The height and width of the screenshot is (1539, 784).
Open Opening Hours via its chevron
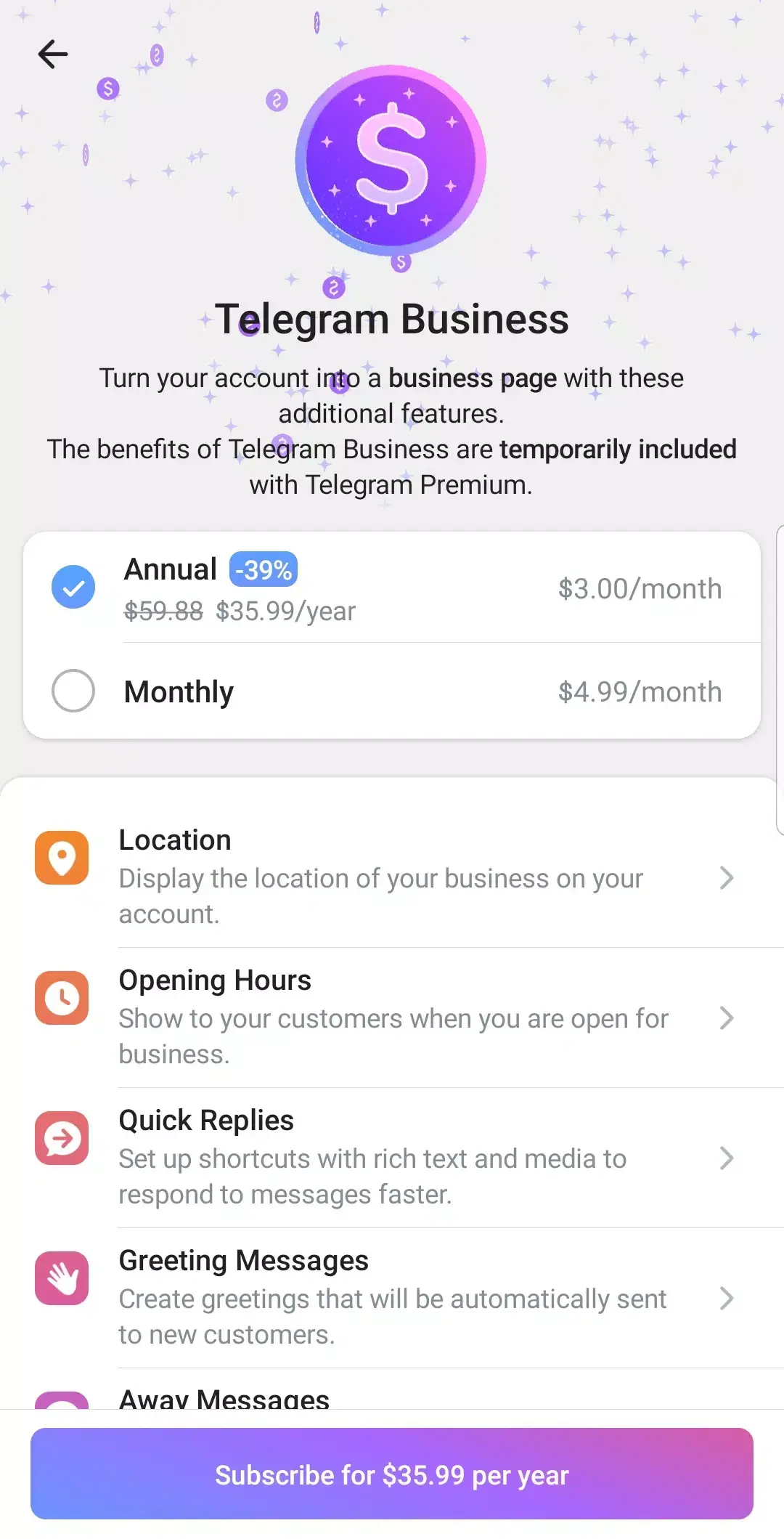click(x=727, y=1018)
